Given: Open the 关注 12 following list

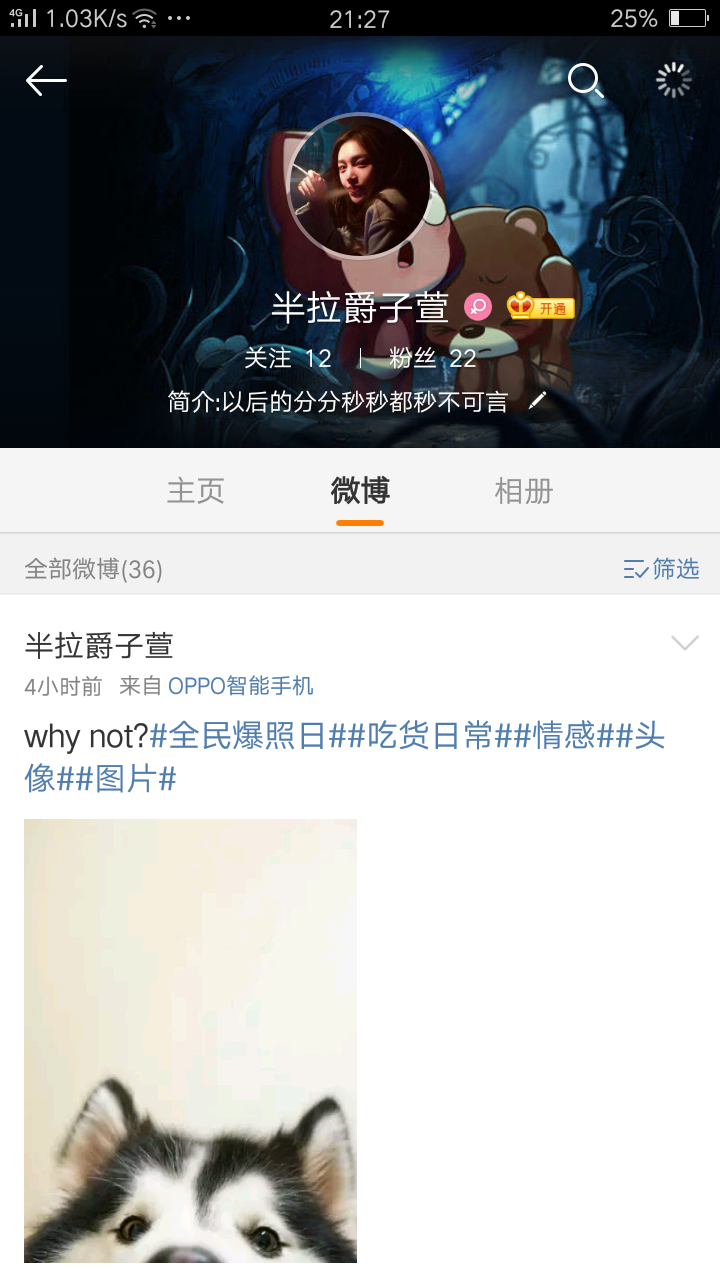Looking at the screenshot, I should (288, 358).
